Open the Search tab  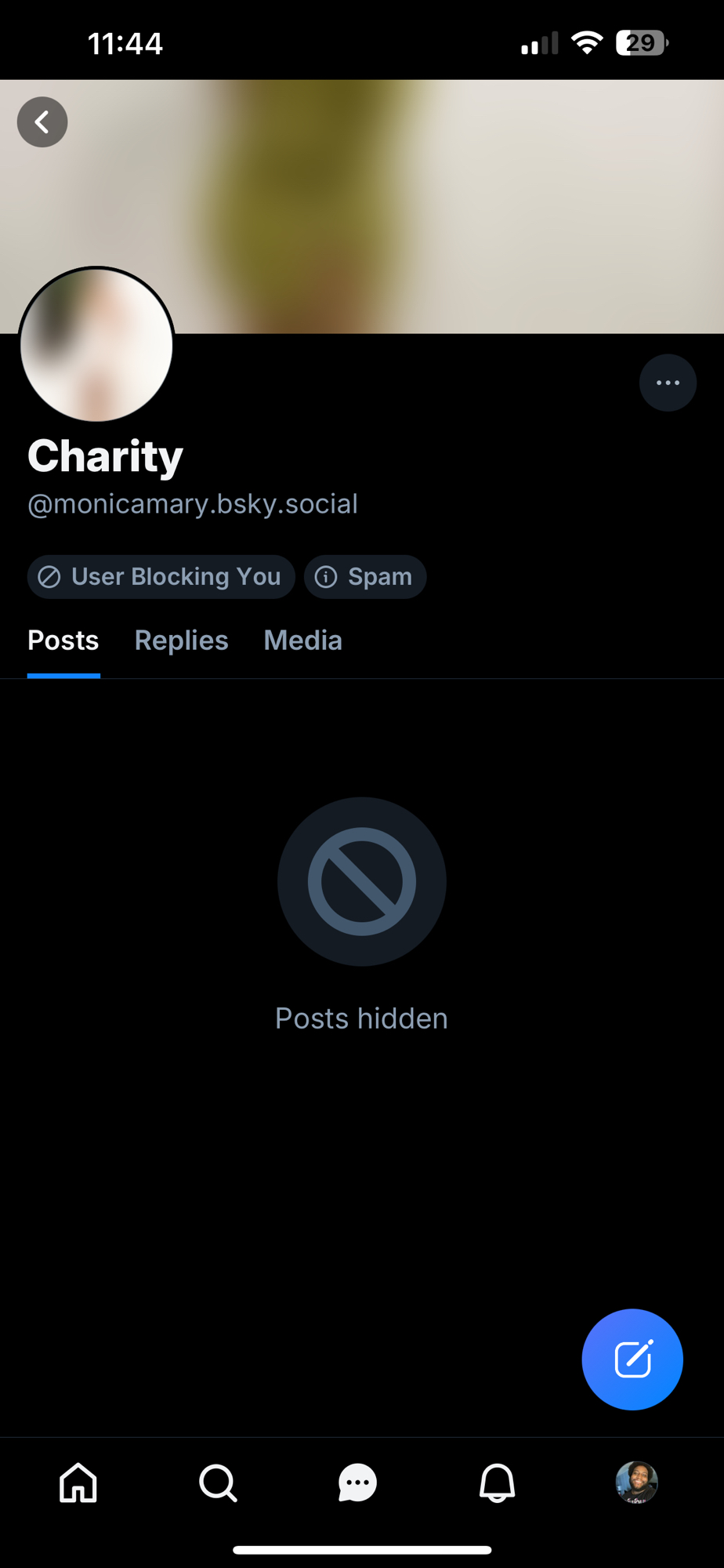click(218, 1483)
